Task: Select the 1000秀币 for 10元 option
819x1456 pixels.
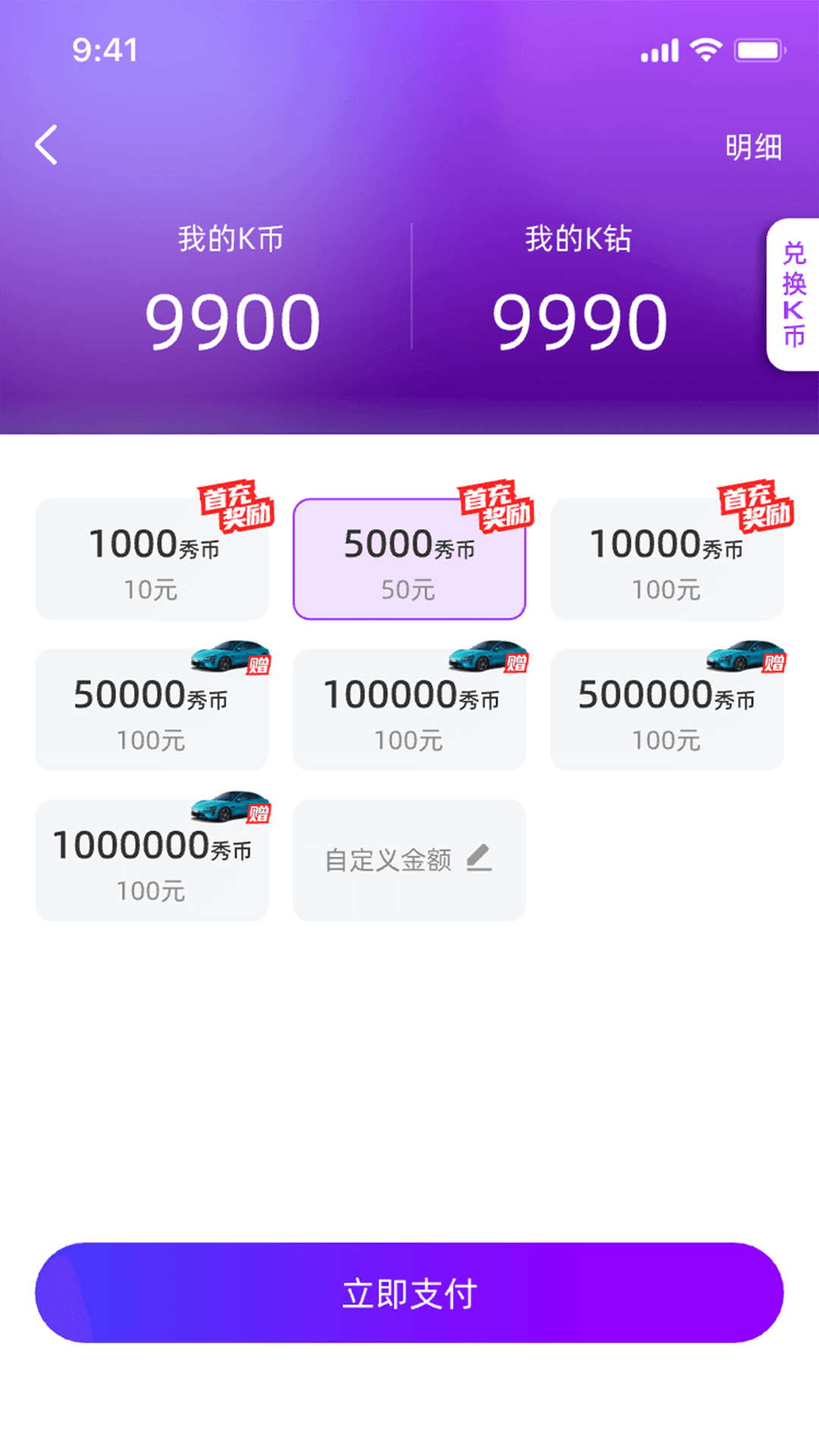Action: 152,560
